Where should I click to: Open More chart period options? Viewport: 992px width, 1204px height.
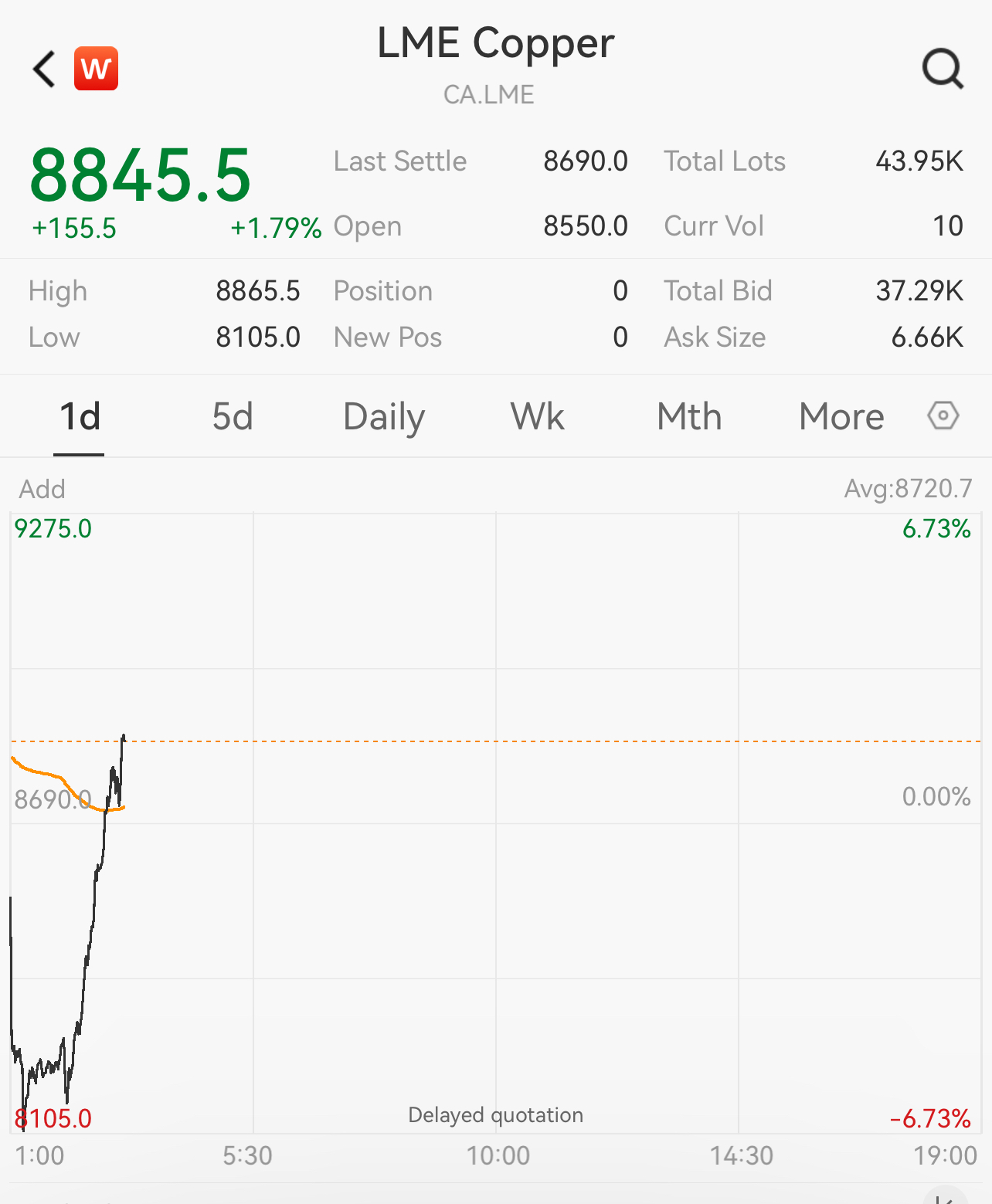pyautogui.click(x=841, y=417)
